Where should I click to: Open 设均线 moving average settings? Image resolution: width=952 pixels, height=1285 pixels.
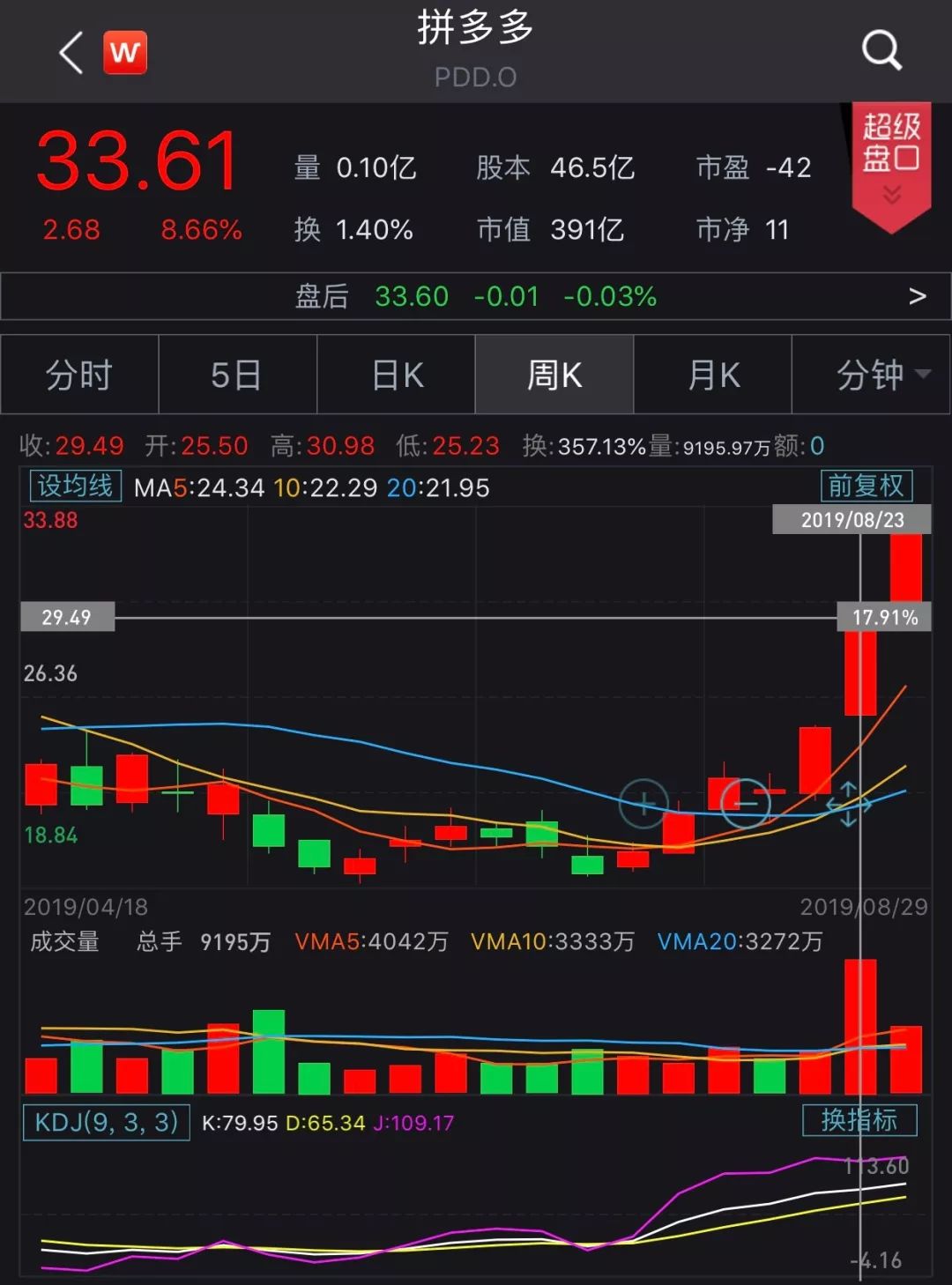tap(75, 487)
